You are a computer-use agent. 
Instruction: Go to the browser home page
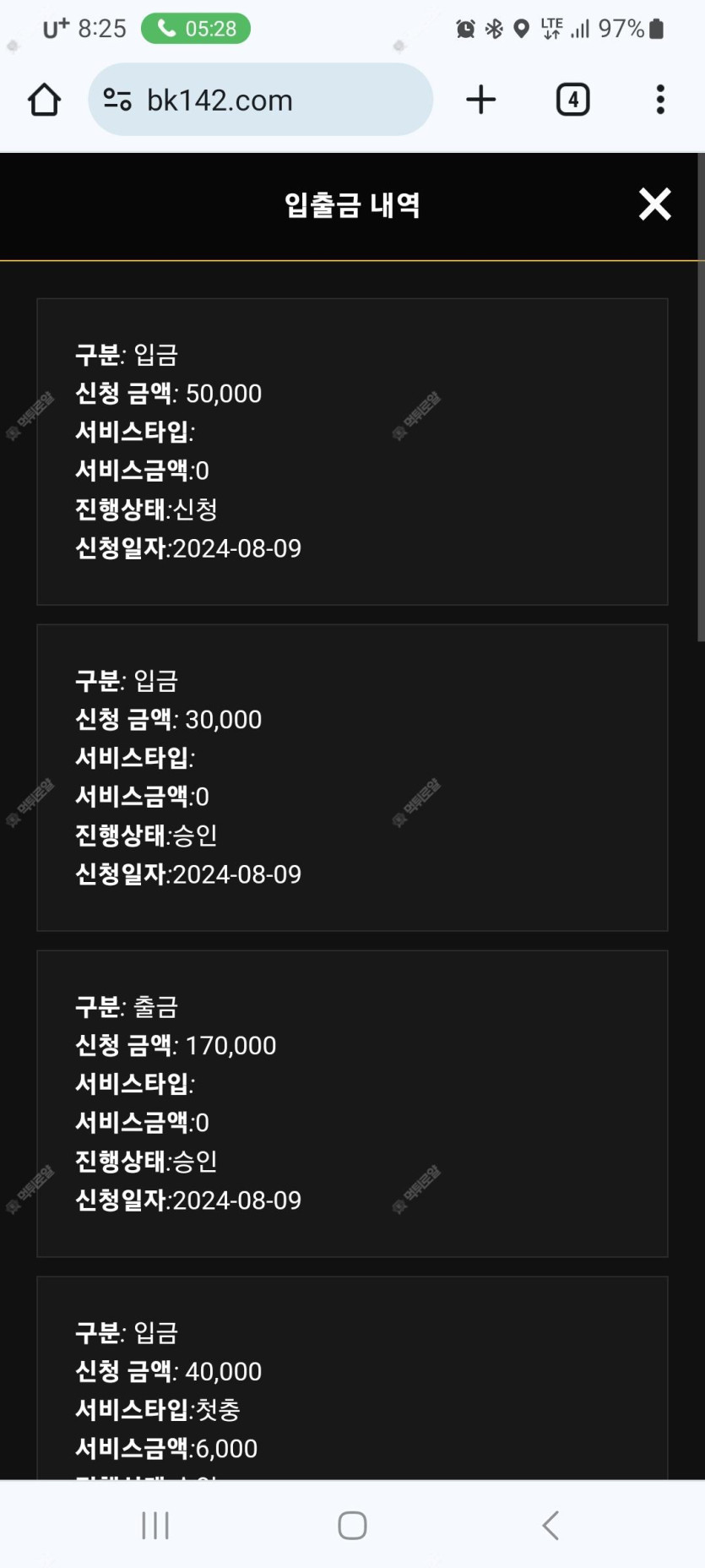(x=44, y=100)
